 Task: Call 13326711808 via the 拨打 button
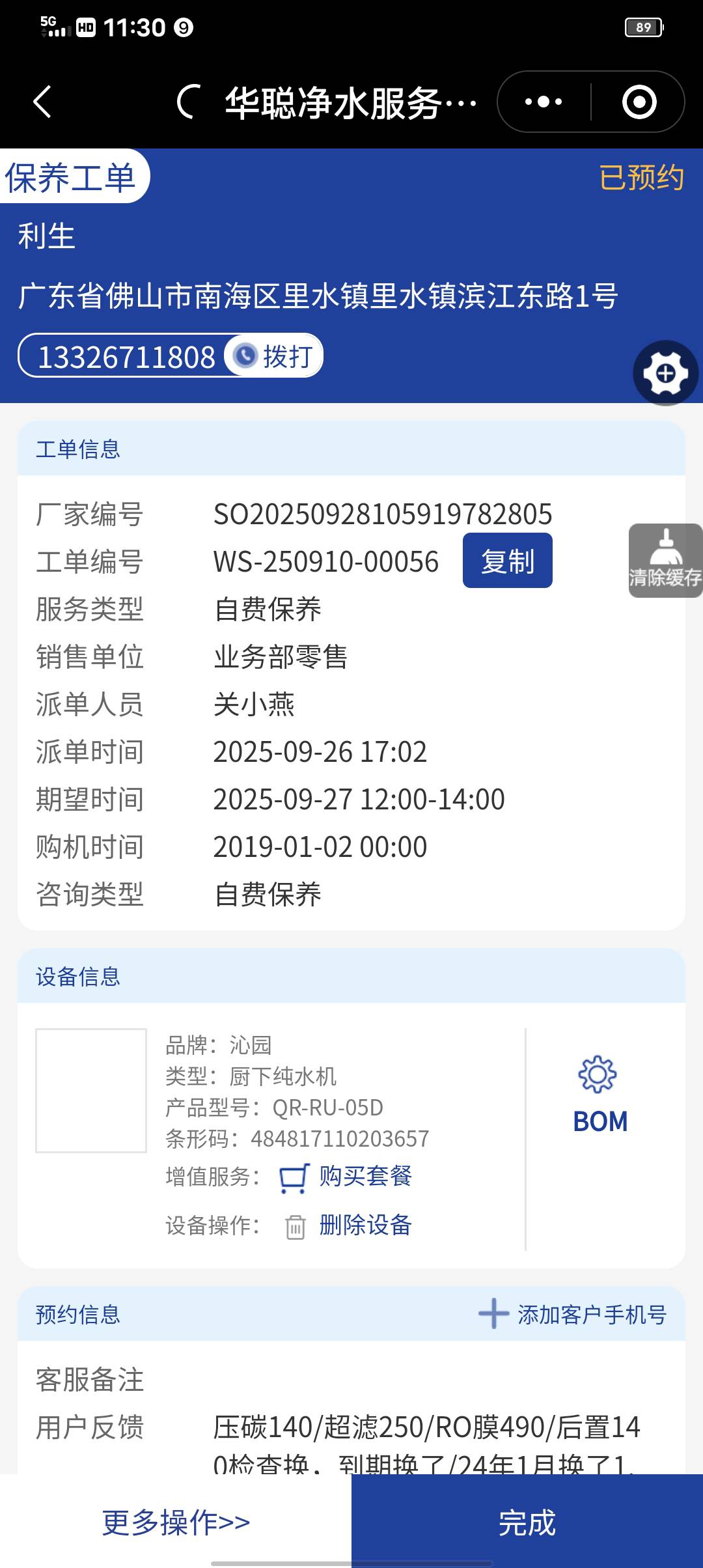click(274, 356)
